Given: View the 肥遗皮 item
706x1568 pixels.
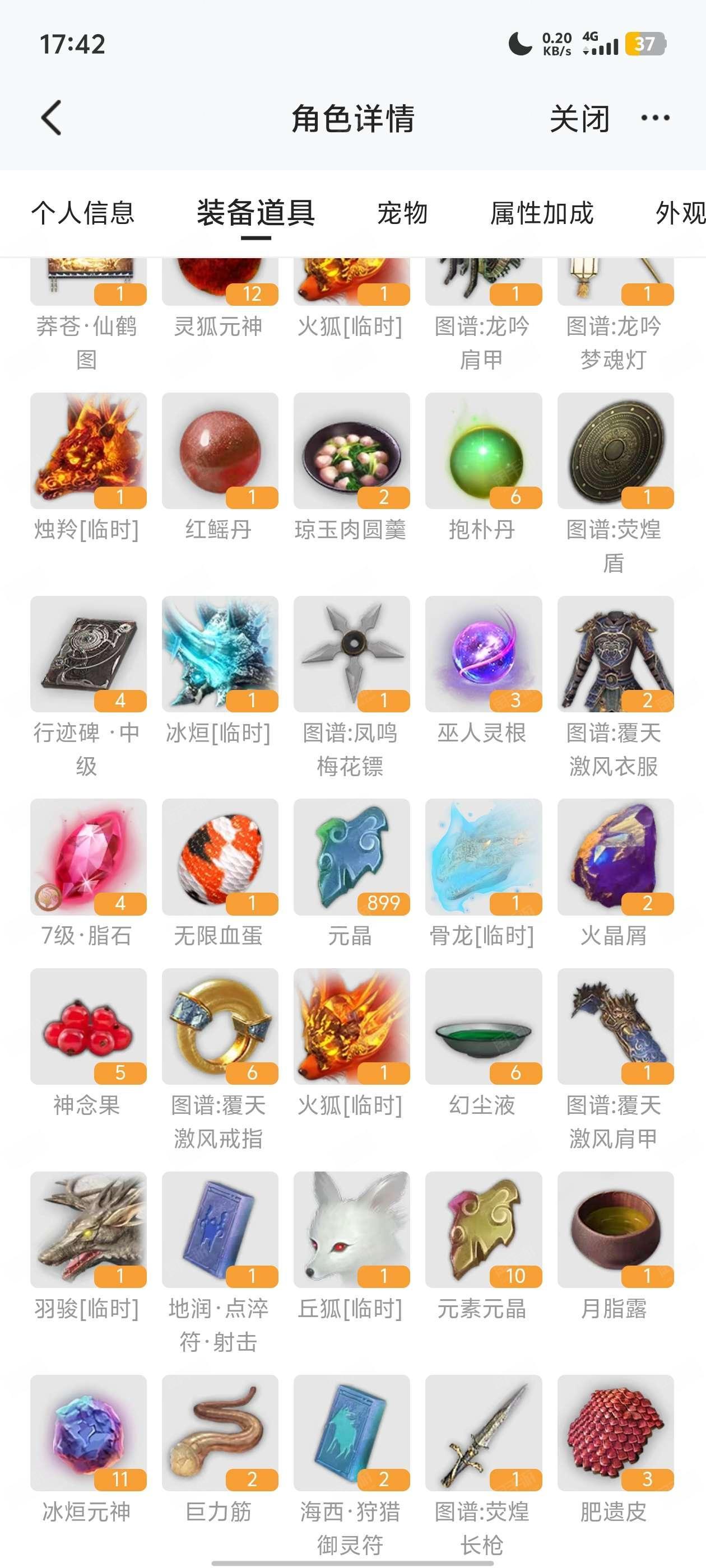Looking at the screenshot, I should point(615,1433).
